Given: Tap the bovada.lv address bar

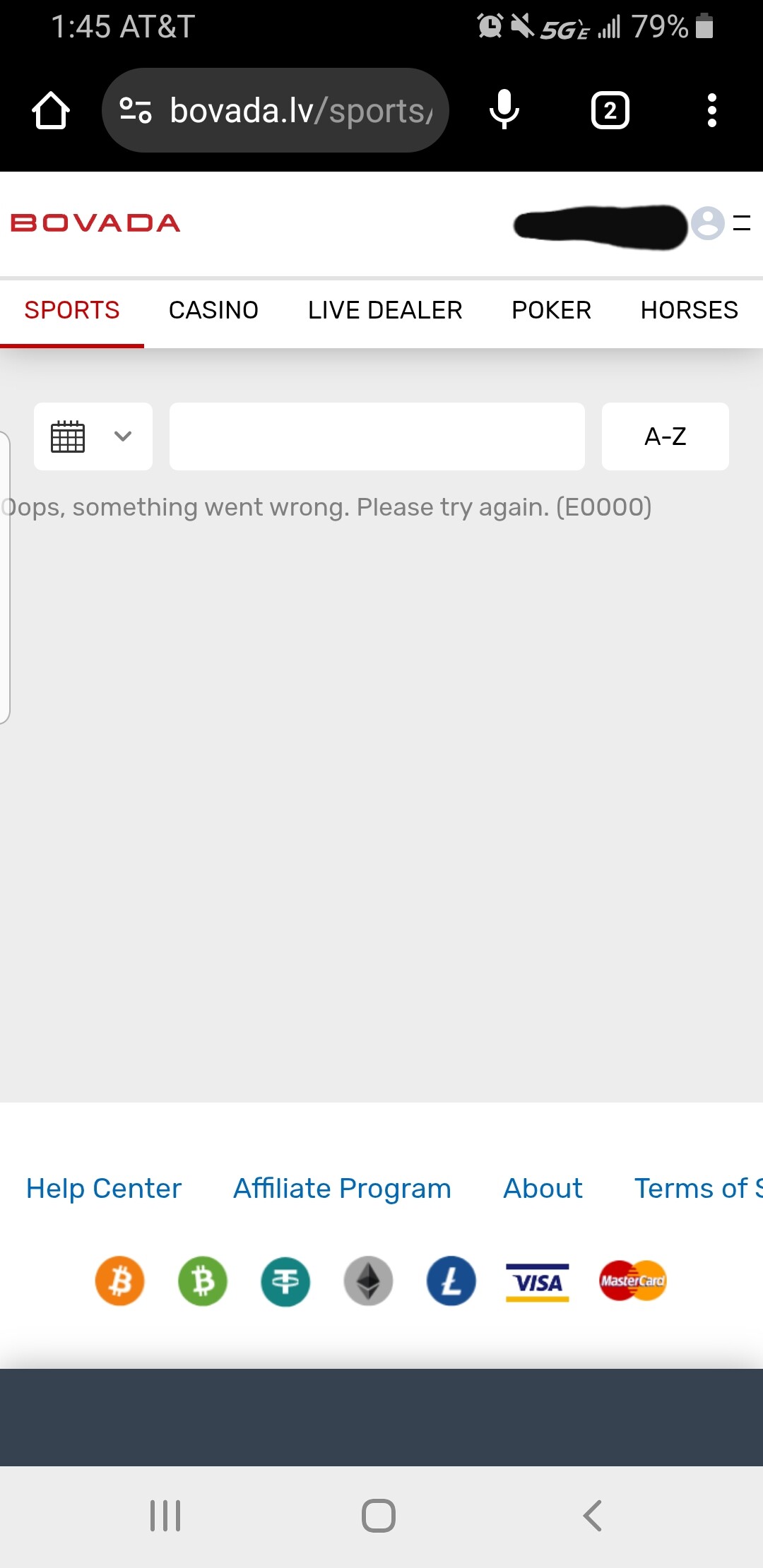Looking at the screenshot, I should (283, 111).
